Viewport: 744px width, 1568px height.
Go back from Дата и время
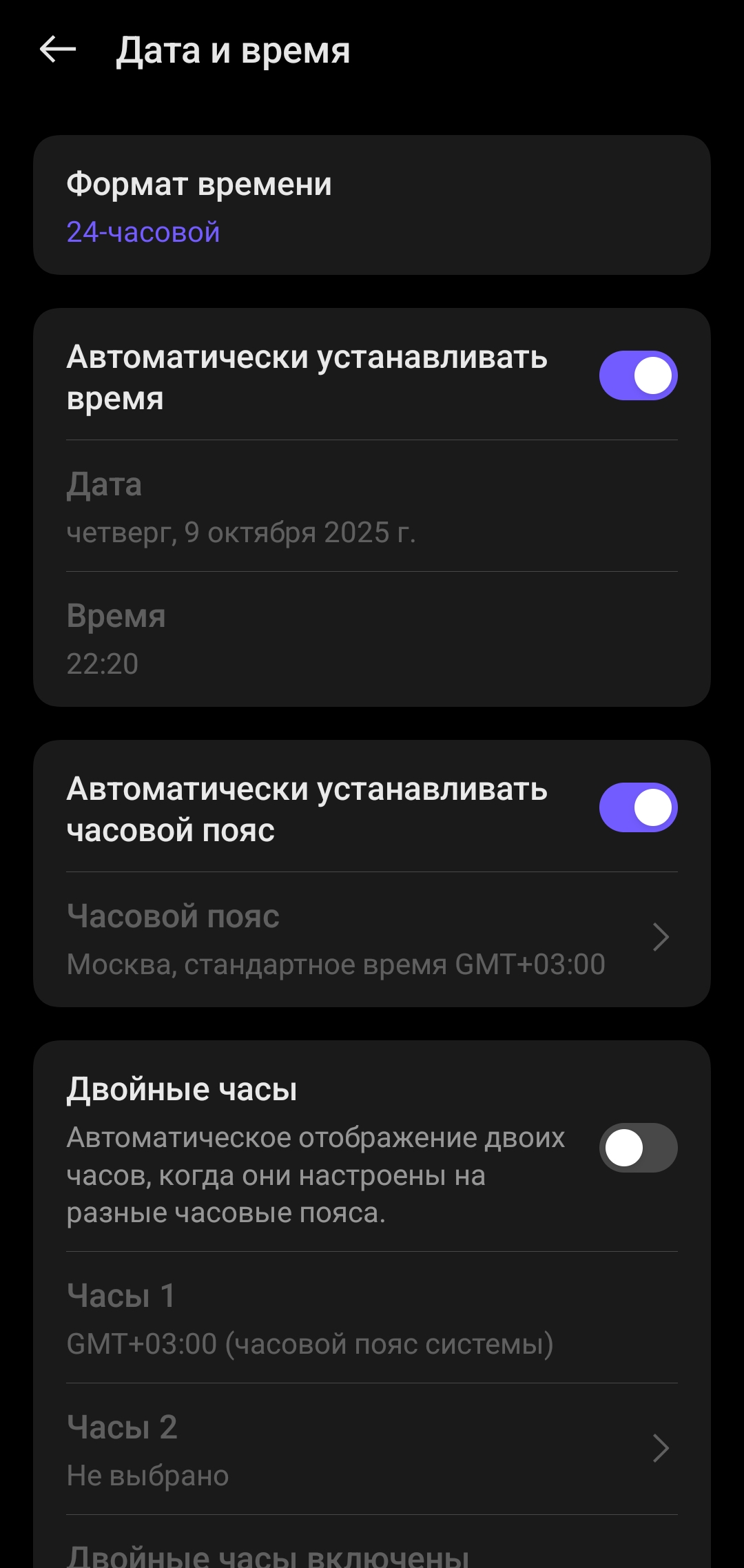coord(58,50)
